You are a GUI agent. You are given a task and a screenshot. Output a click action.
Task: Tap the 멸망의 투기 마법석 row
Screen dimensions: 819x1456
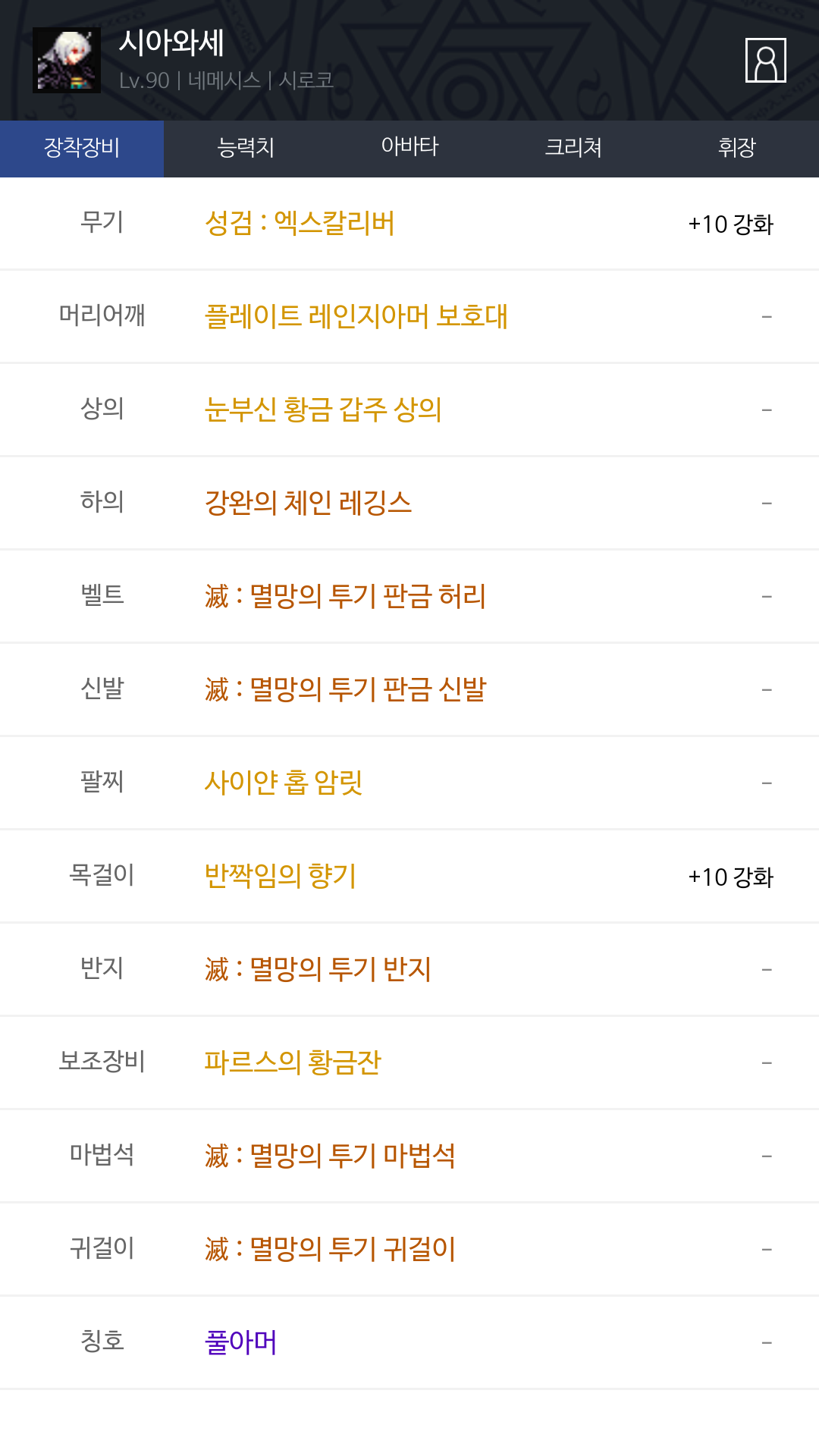(x=409, y=1156)
